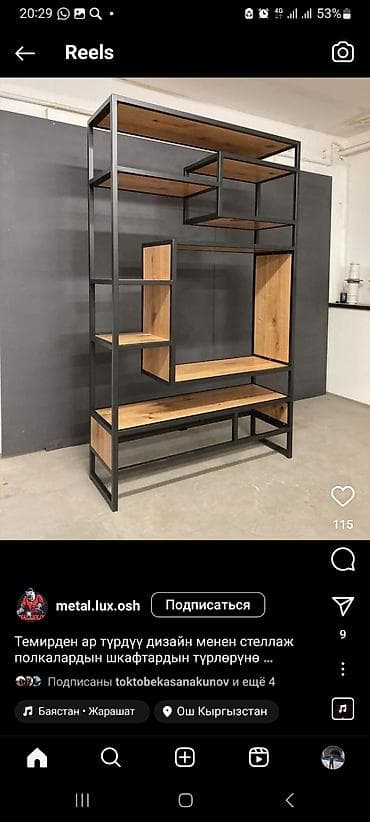
Task: Open the comments on this reel
Action: tap(343, 560)
